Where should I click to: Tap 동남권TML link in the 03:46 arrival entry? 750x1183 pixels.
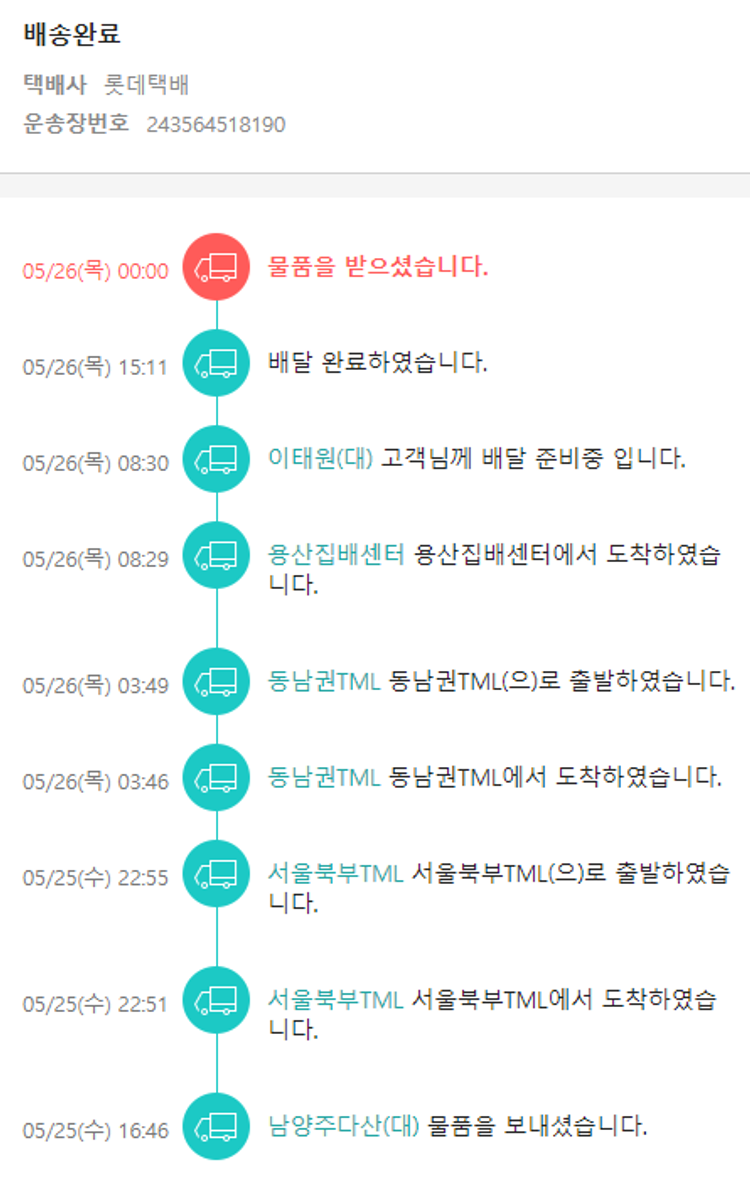(x=324, y=776)
